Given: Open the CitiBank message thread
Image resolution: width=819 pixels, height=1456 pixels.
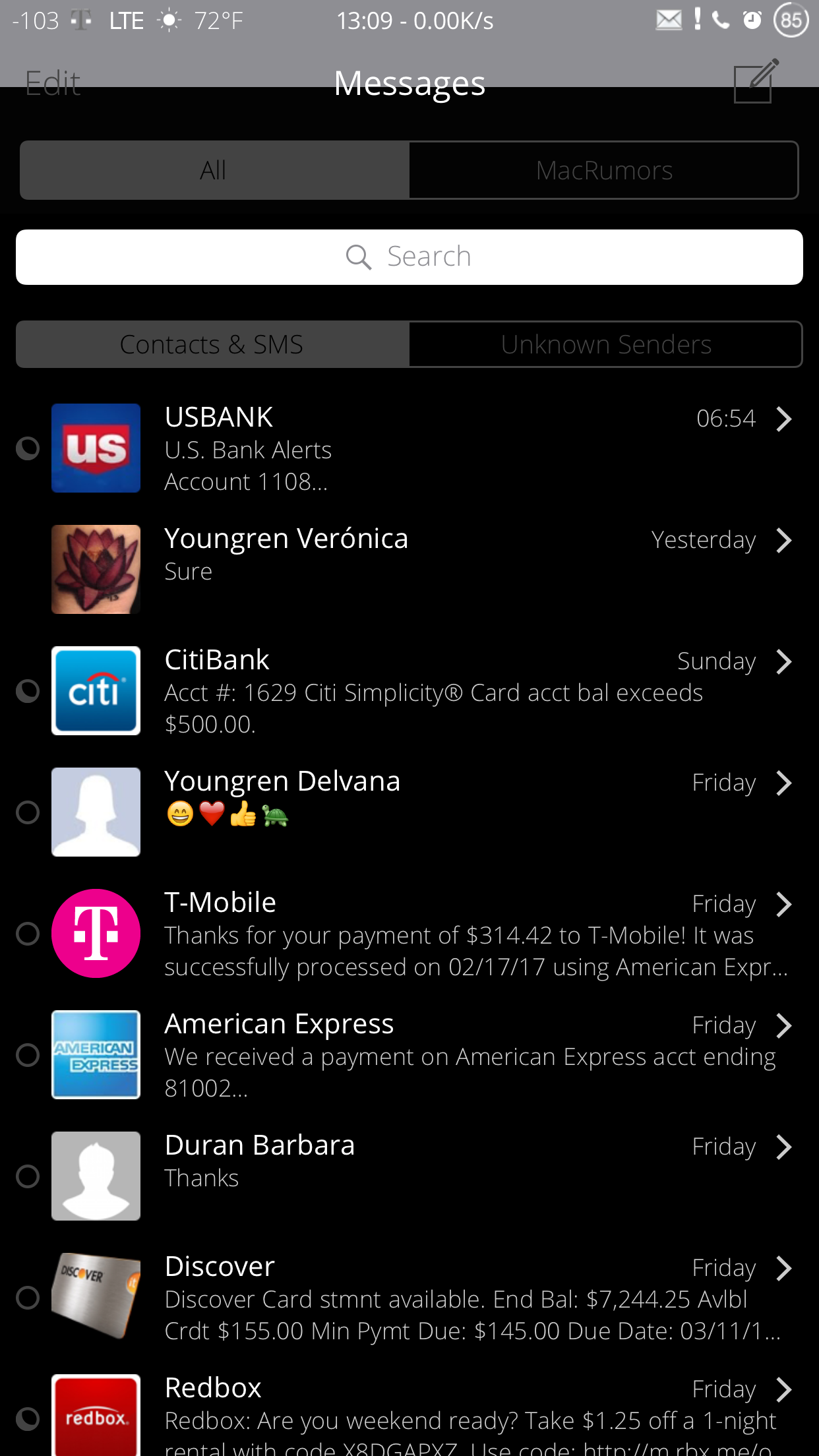Looking at the screenshot, I should 409,691.
